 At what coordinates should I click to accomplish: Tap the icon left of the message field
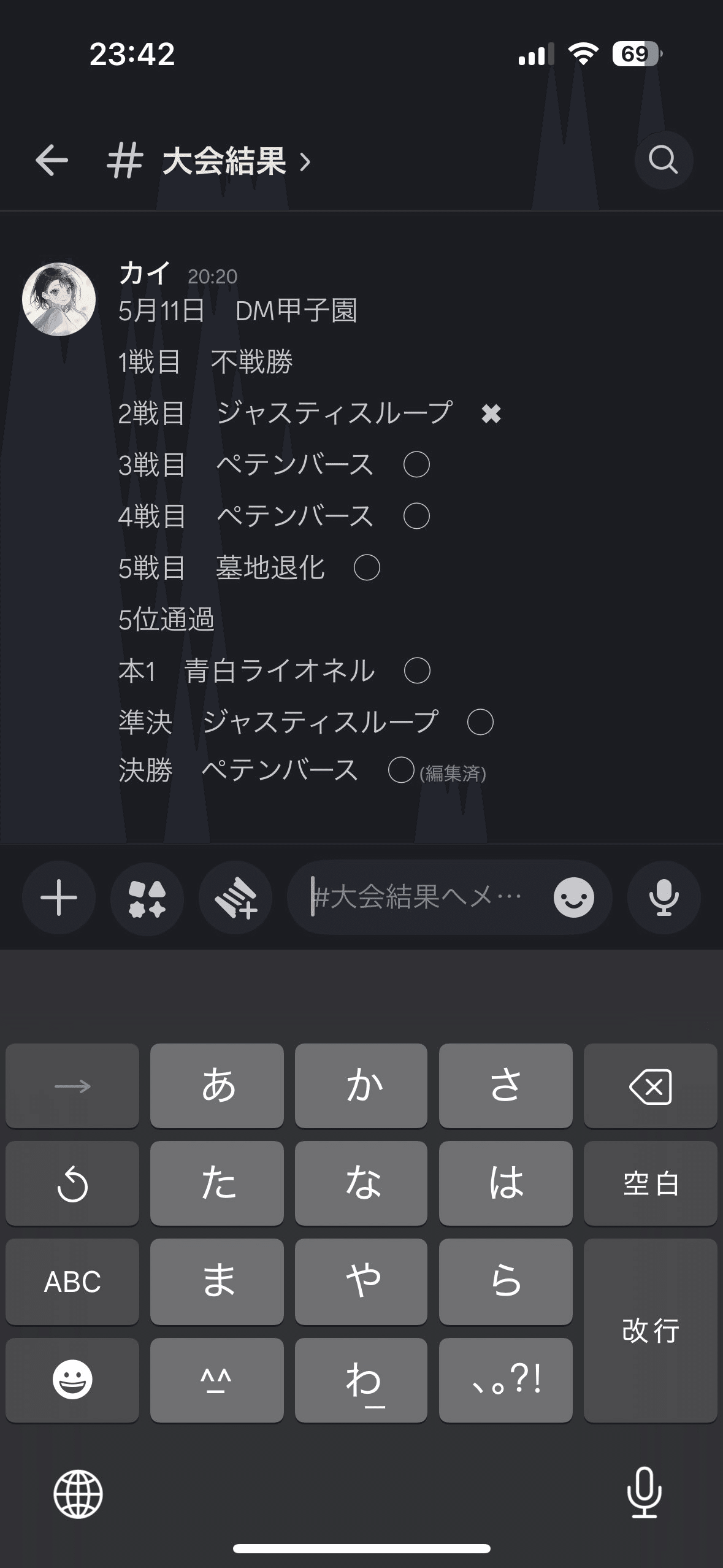point(235,898)
